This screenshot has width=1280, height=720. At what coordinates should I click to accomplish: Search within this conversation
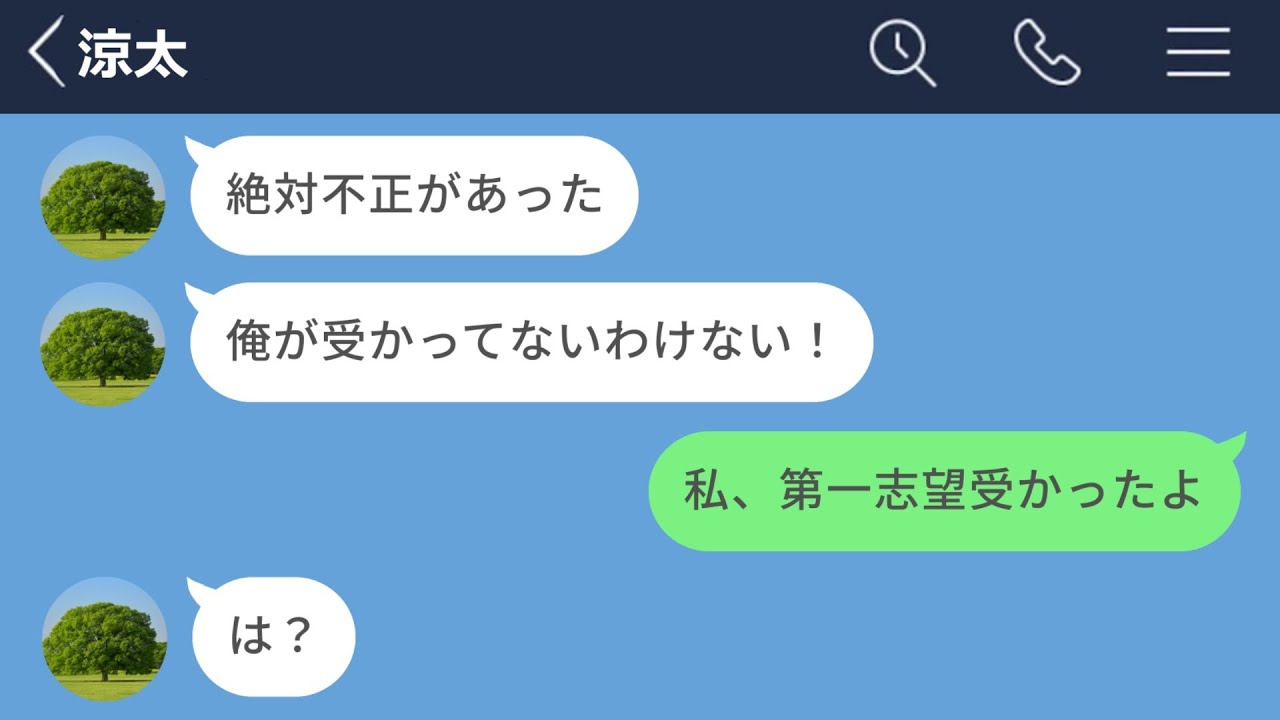pyautogui.click(x=901, y=53)
